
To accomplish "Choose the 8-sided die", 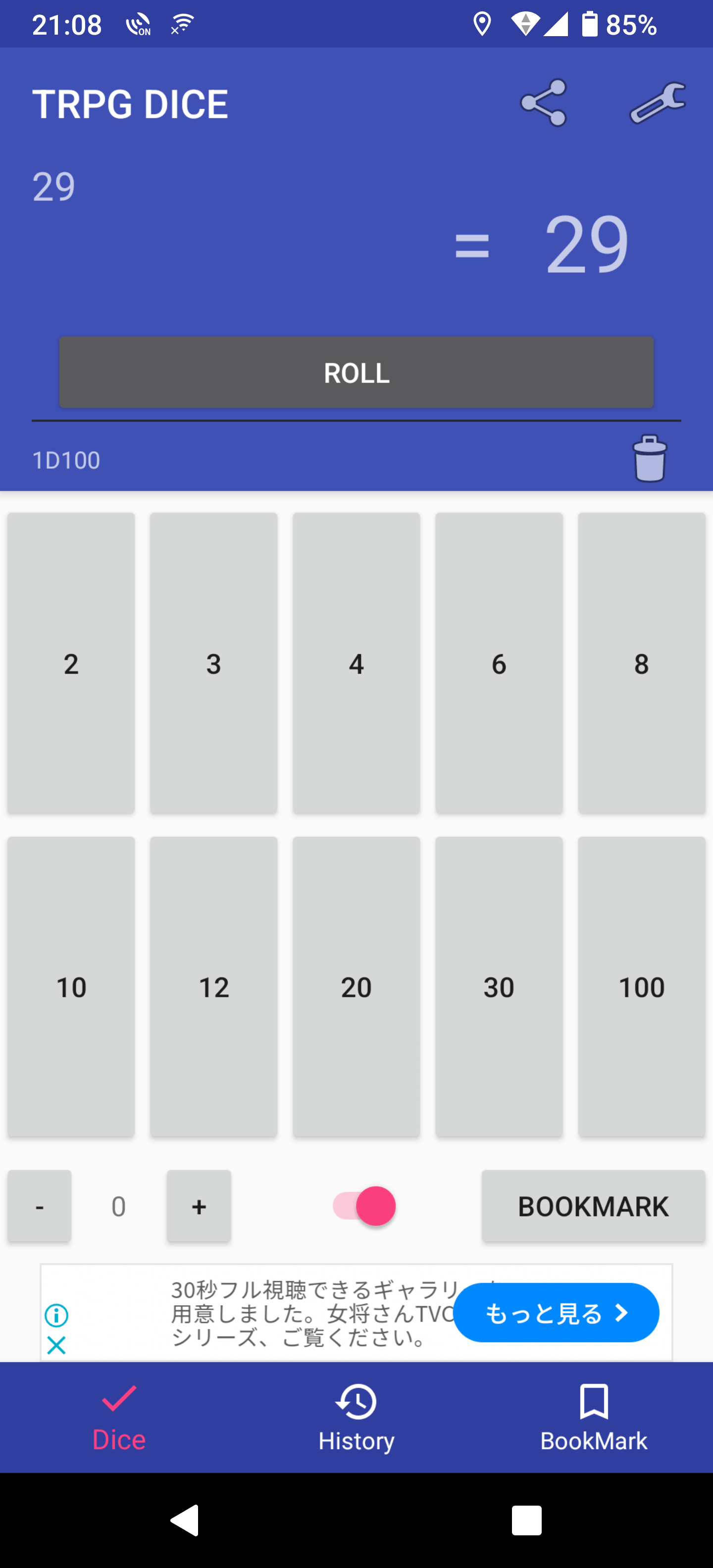I will 641,663.
